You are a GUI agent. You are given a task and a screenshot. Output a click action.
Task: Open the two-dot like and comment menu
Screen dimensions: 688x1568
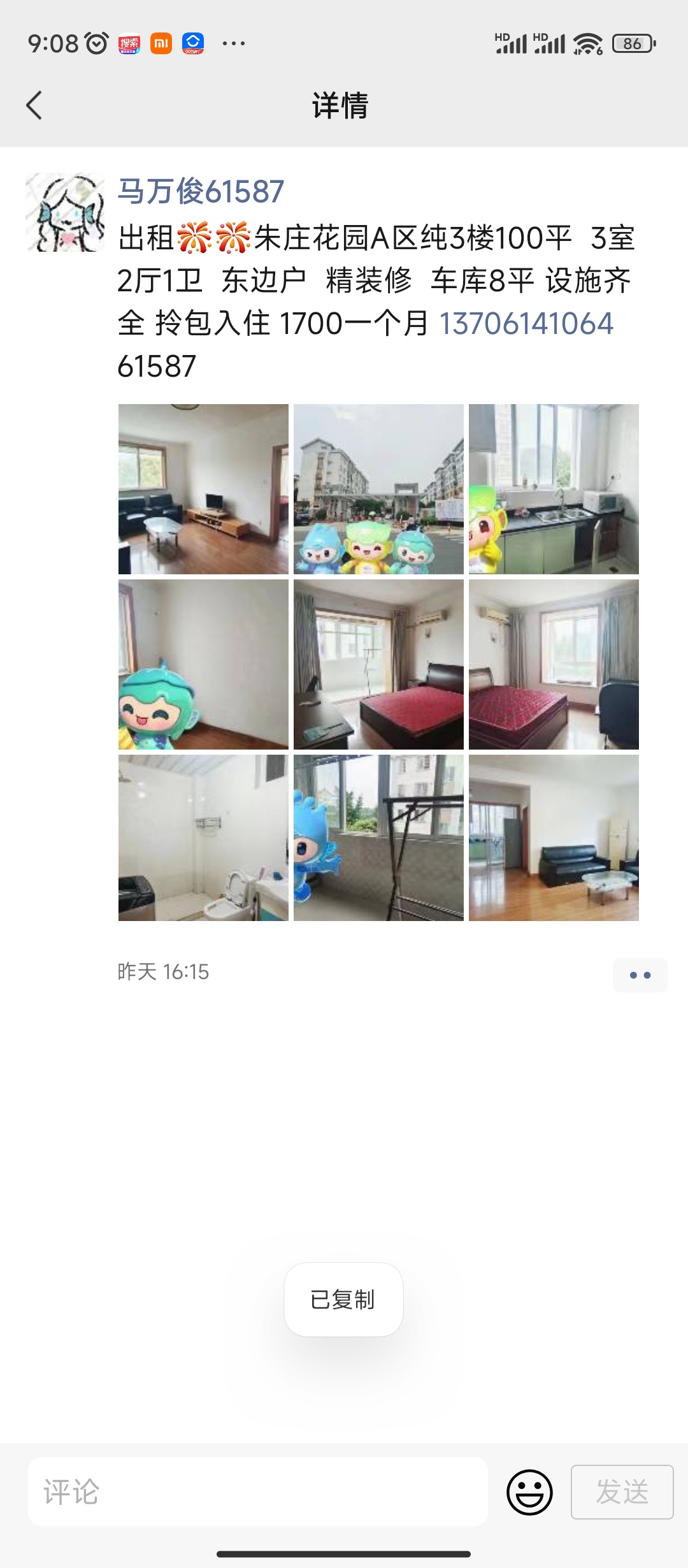(640, 975)
